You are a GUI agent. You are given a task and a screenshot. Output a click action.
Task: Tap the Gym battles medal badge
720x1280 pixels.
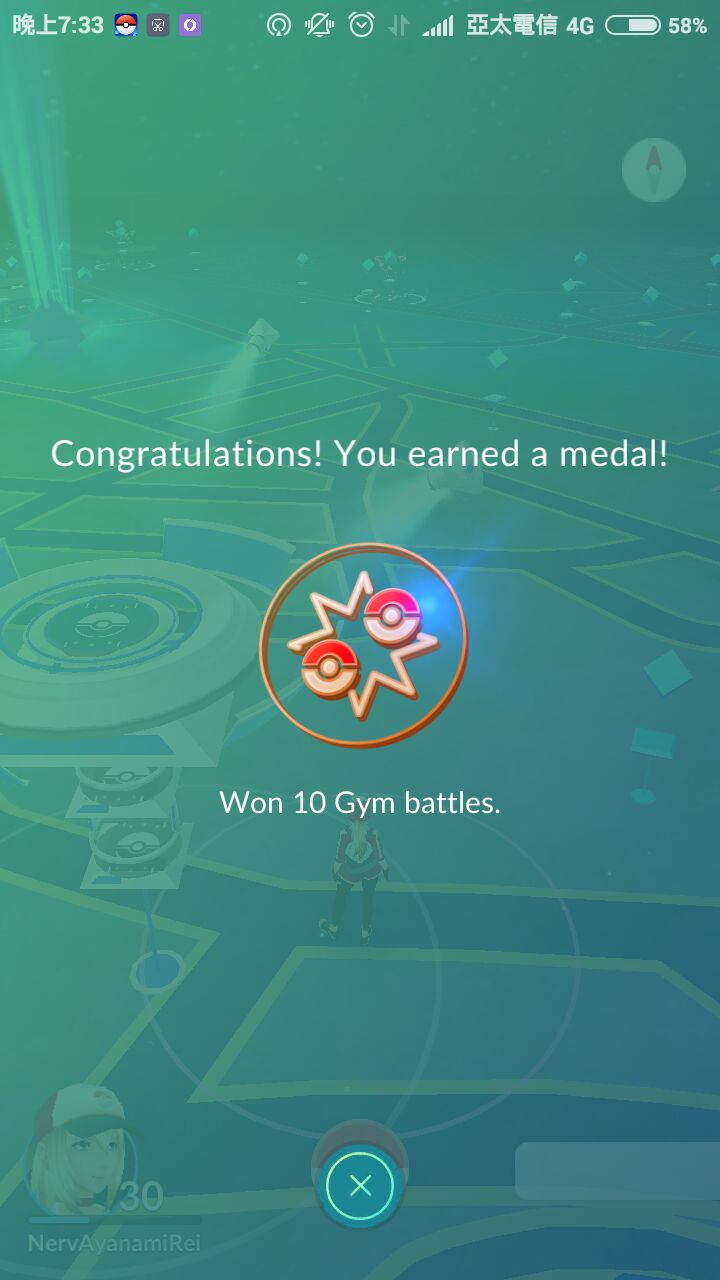(362, 646)
